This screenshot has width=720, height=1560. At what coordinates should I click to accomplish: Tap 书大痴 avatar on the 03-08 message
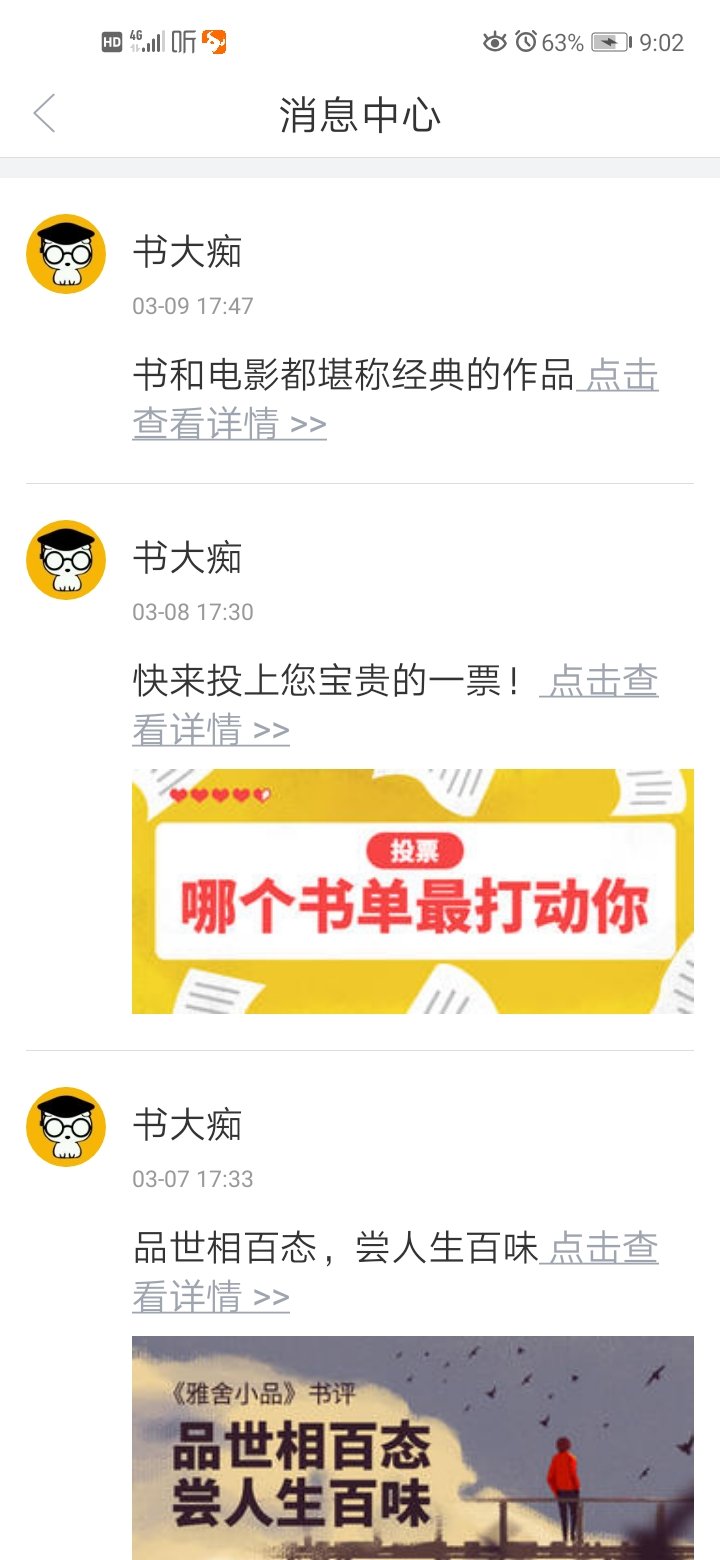pos(66,560)
